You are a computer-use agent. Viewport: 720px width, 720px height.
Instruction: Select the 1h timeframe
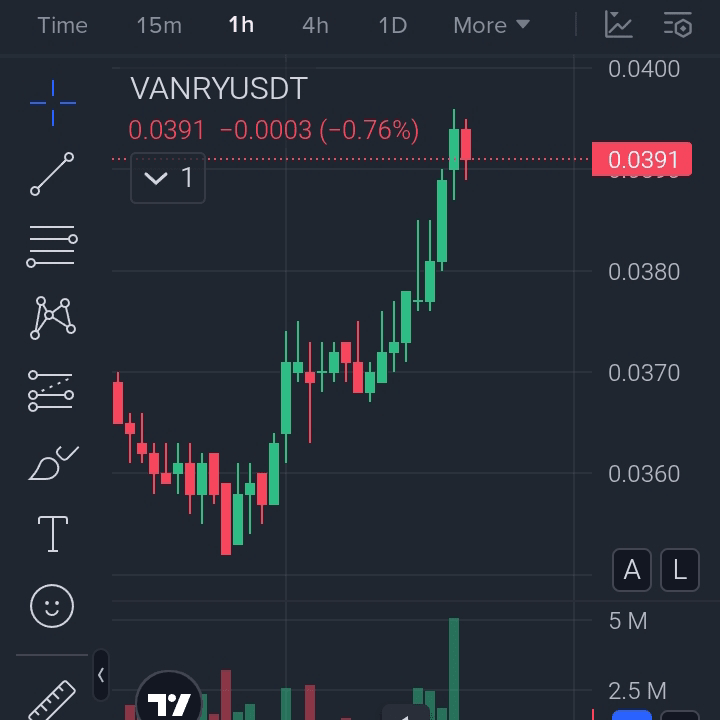[x=241, y=25]
